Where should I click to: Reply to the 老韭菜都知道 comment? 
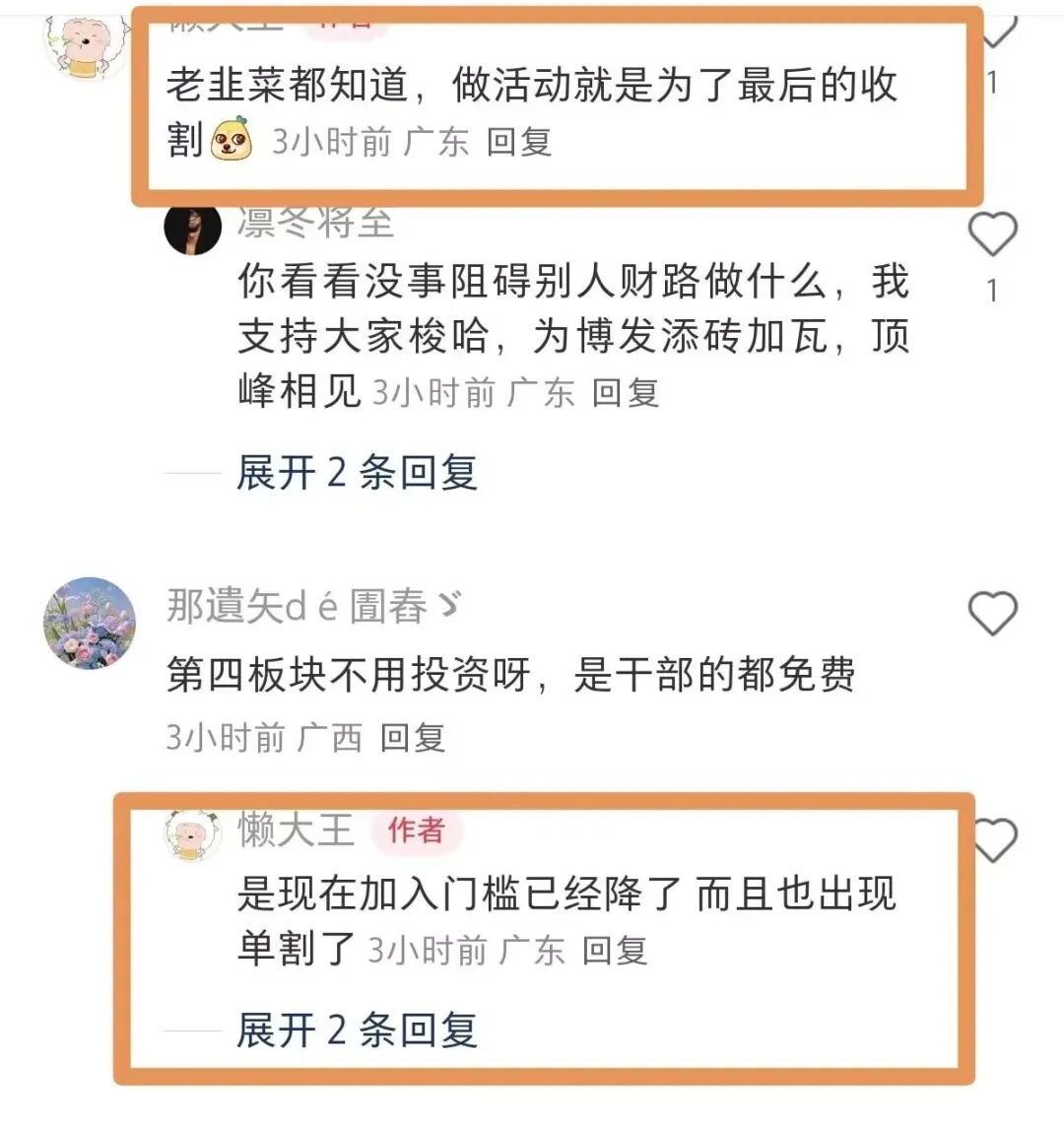518,142
